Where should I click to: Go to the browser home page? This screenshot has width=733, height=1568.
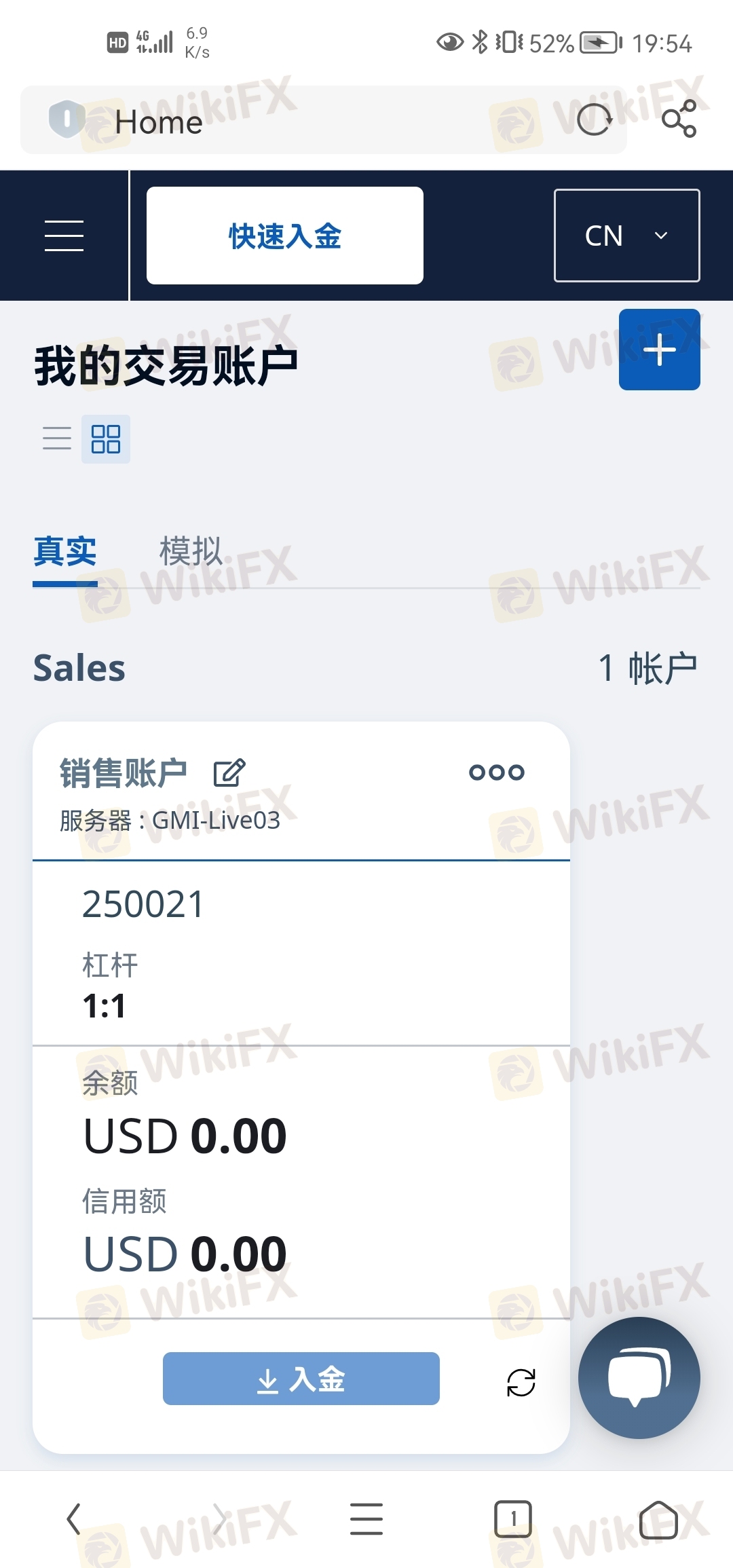click(x=658, y=1519)
